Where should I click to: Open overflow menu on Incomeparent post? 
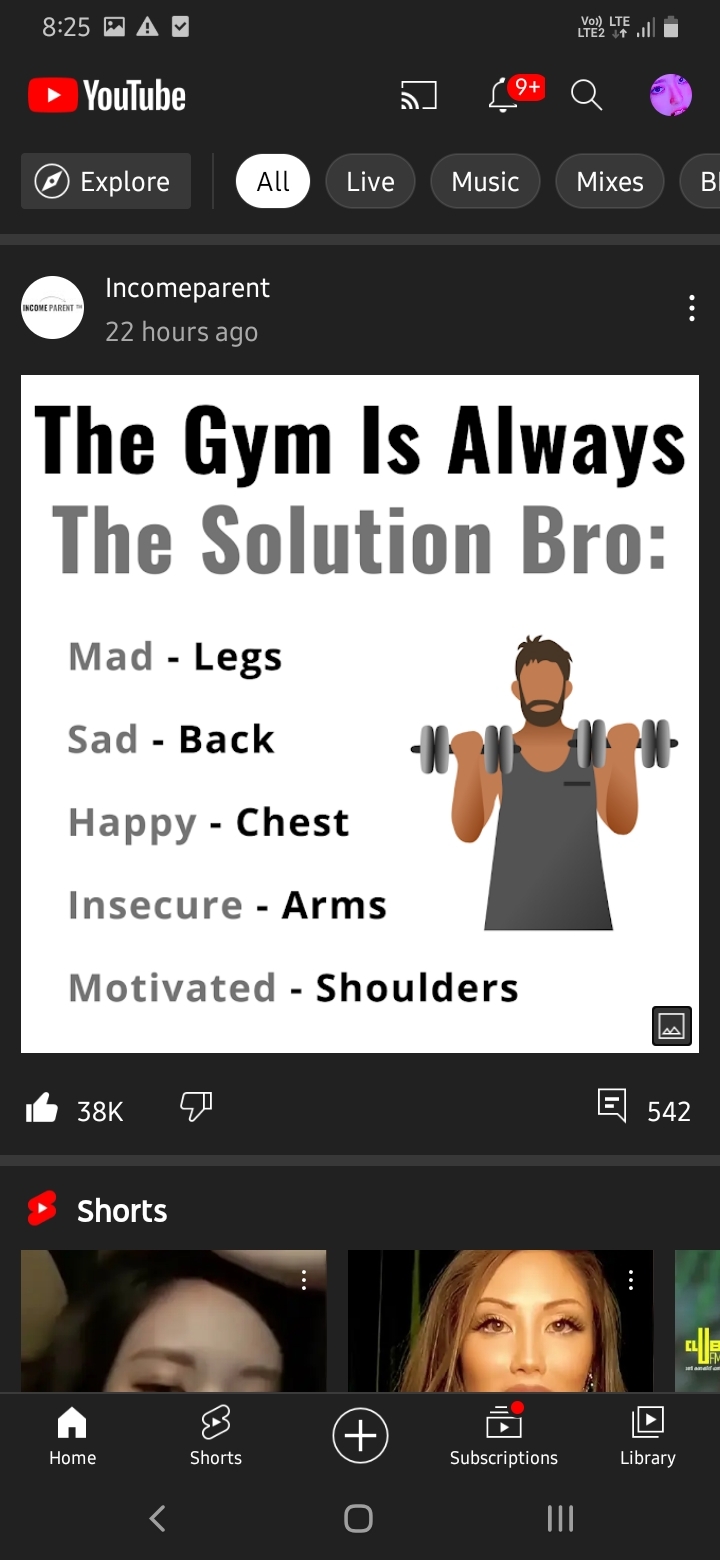click(692, 308)
